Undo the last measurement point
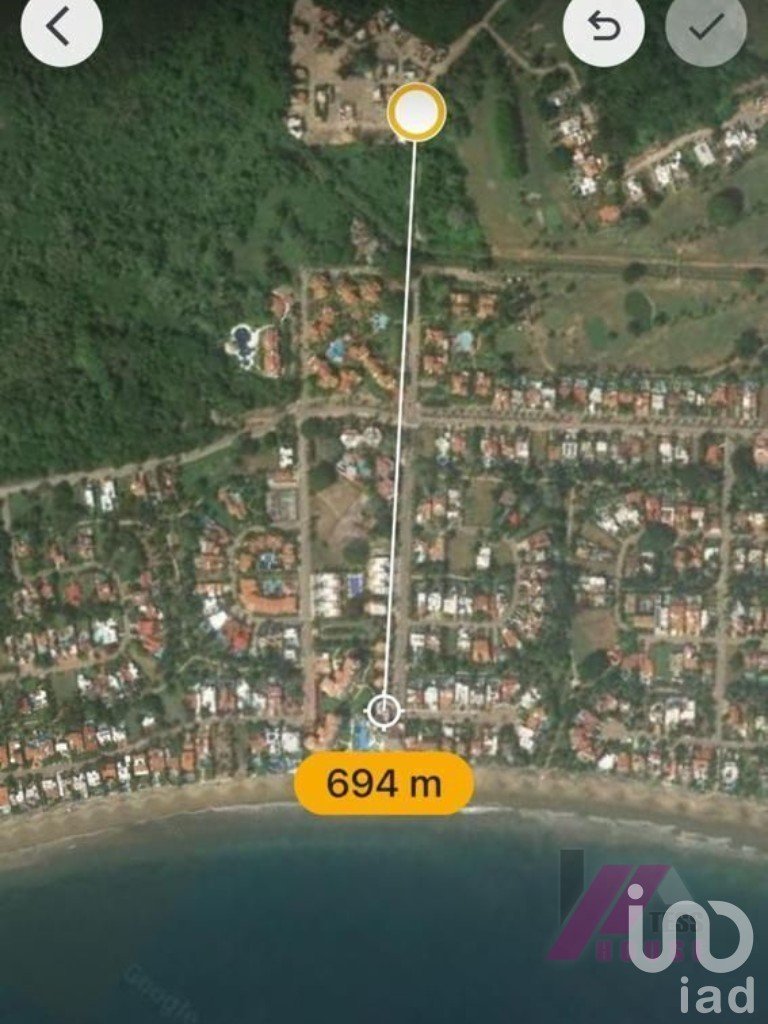The height and width of the screenshot is (1024, 768). [x=604, y=27]
